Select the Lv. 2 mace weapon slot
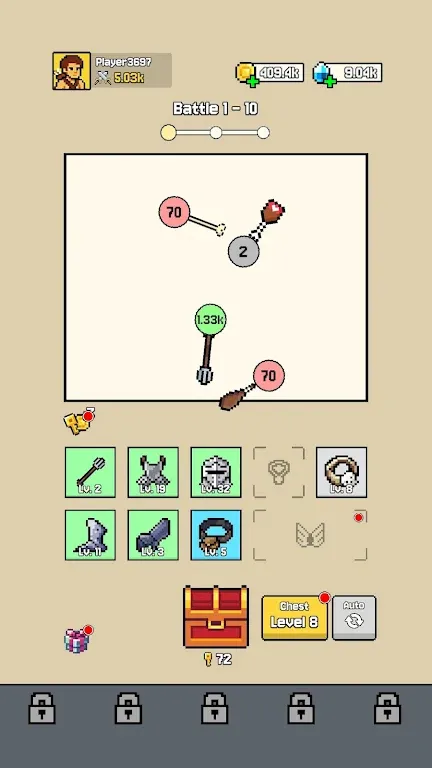This screenshot has width=432, height=768. point(90,472)
